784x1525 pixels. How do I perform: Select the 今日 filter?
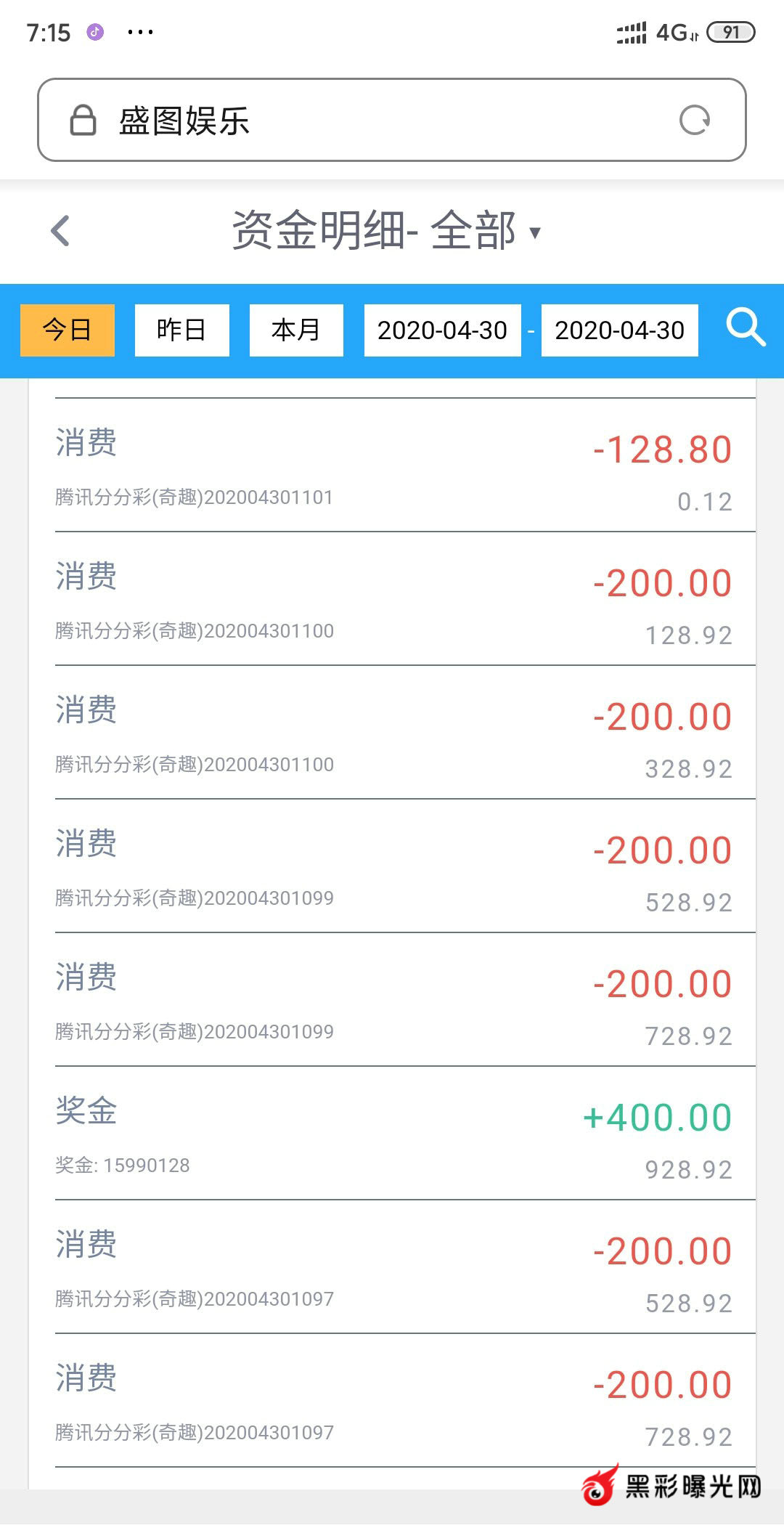(x=68, y=330)
